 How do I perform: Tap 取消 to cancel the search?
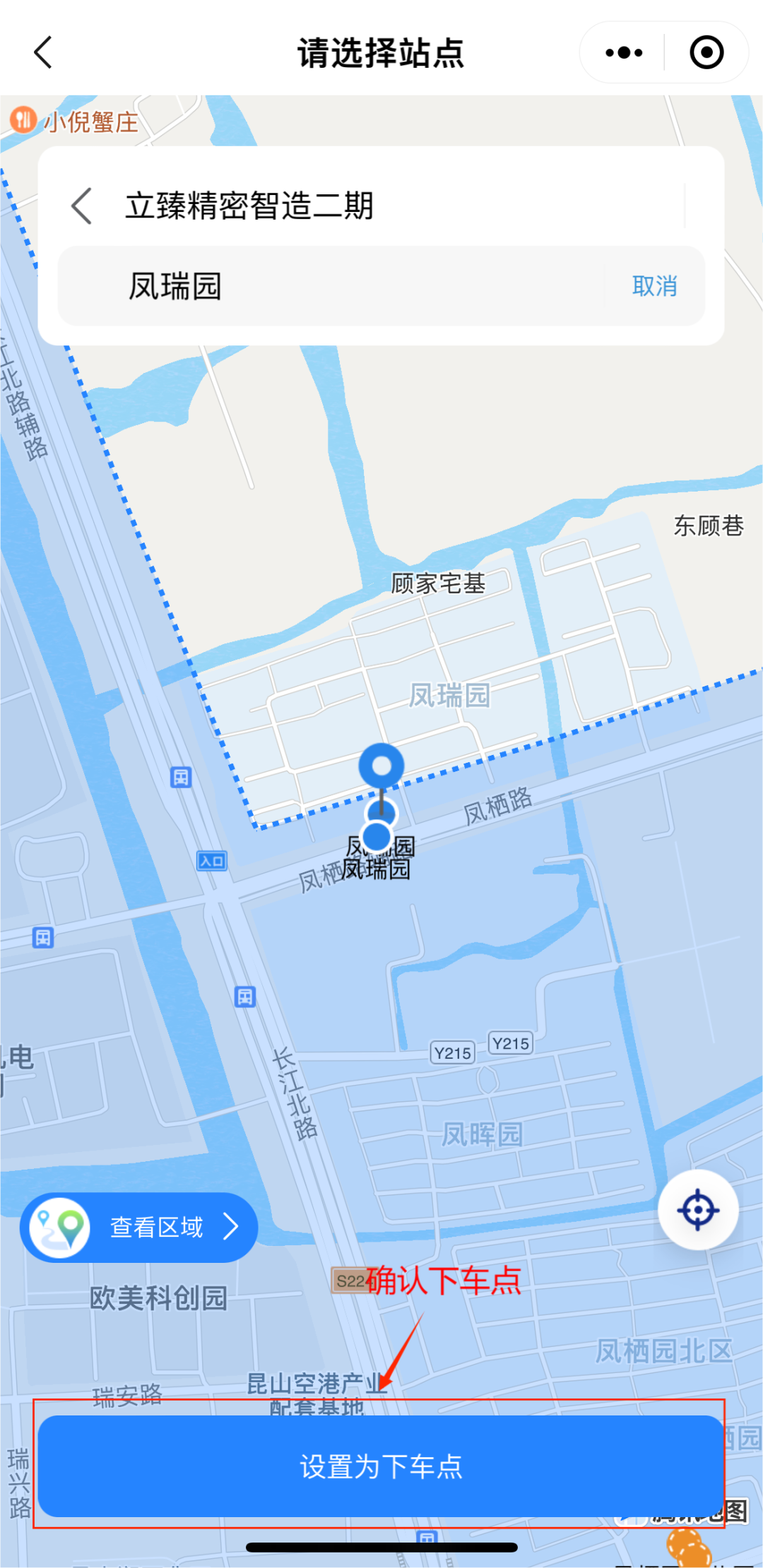coord(653,286)
